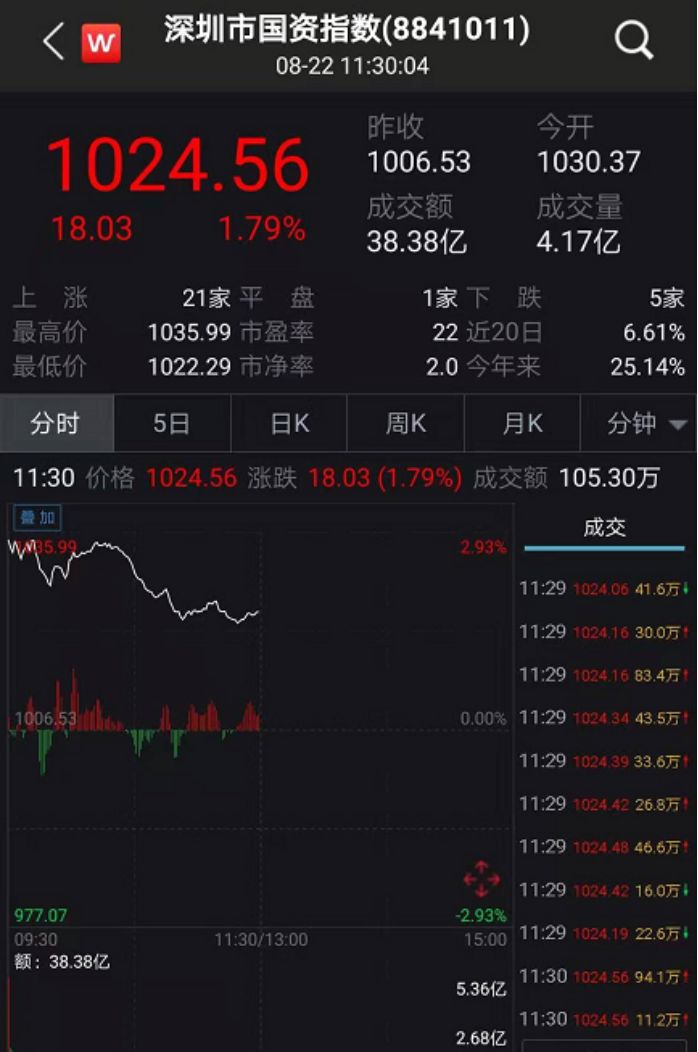Expand the 分钟 interval dropdown
Viewport: 698px width, 1052px height.
(646, 424)
